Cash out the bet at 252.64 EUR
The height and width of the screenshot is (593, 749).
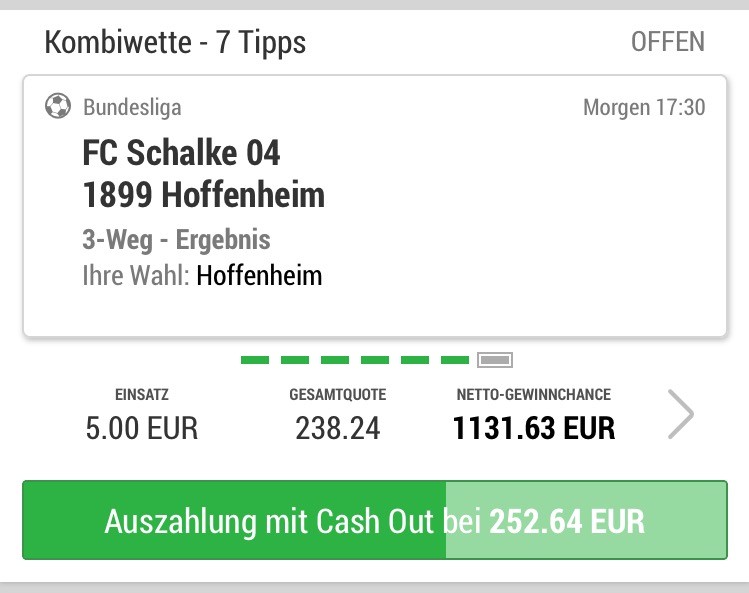click(374, 521)
